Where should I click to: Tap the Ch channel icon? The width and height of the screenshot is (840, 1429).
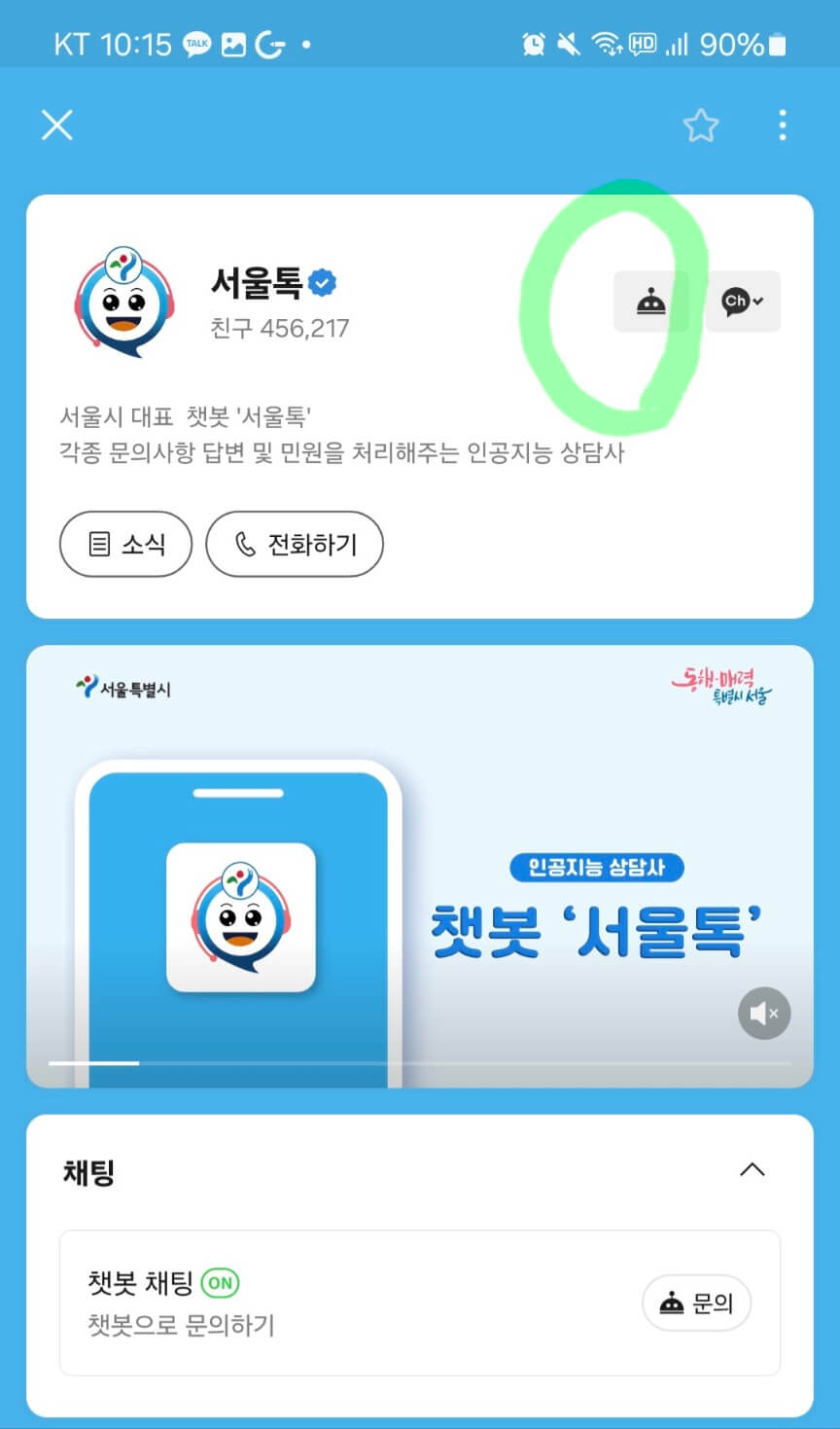pos(736,302)
